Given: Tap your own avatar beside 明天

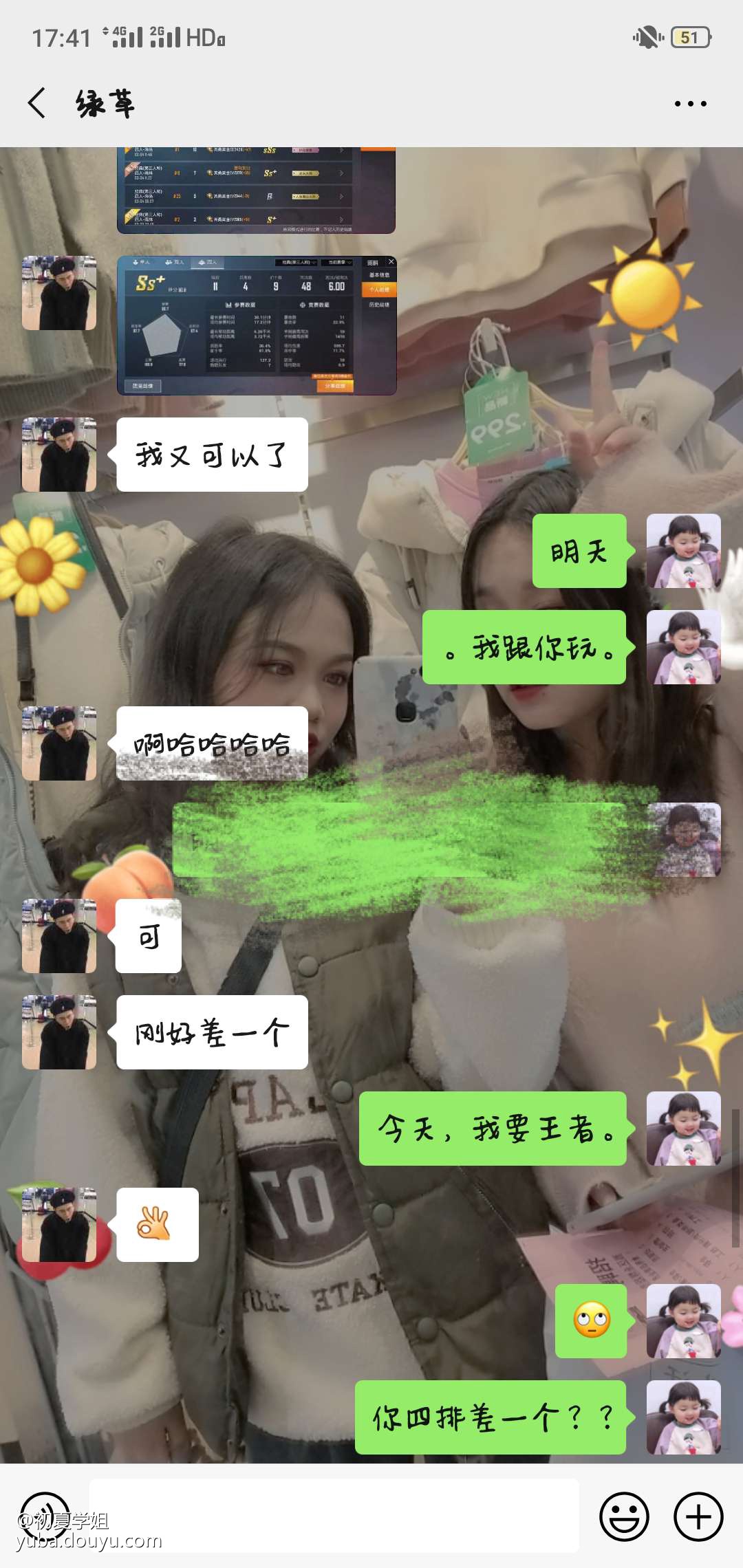Looking at the screenshot, I should 684,551.
